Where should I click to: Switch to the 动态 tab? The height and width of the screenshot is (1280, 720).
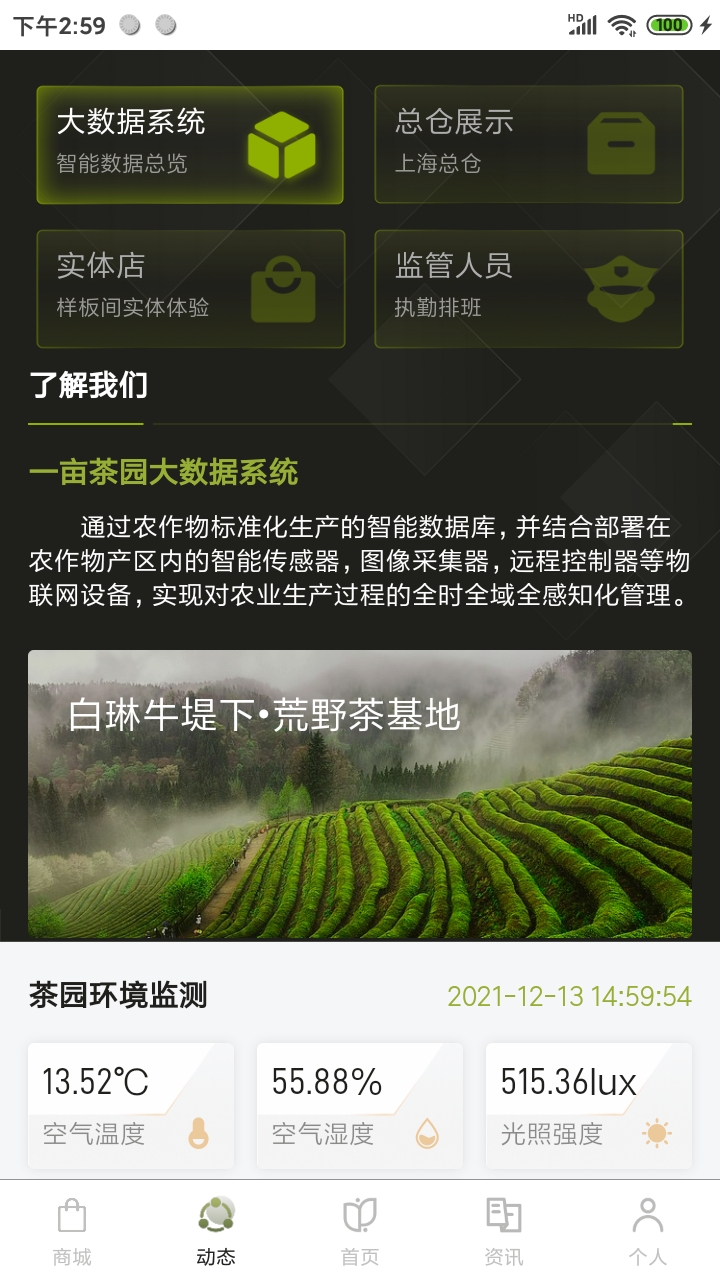click(216, 1231)
